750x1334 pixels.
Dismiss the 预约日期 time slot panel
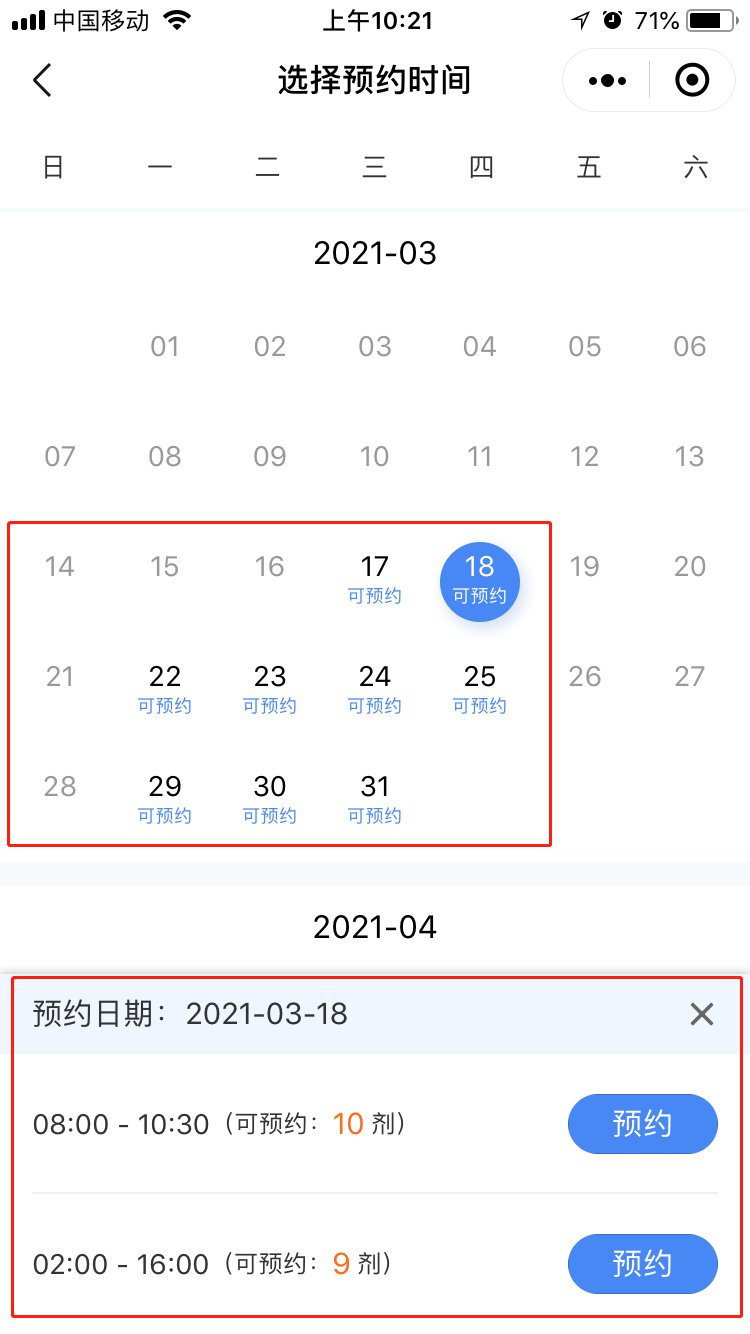click(702, 1014)
